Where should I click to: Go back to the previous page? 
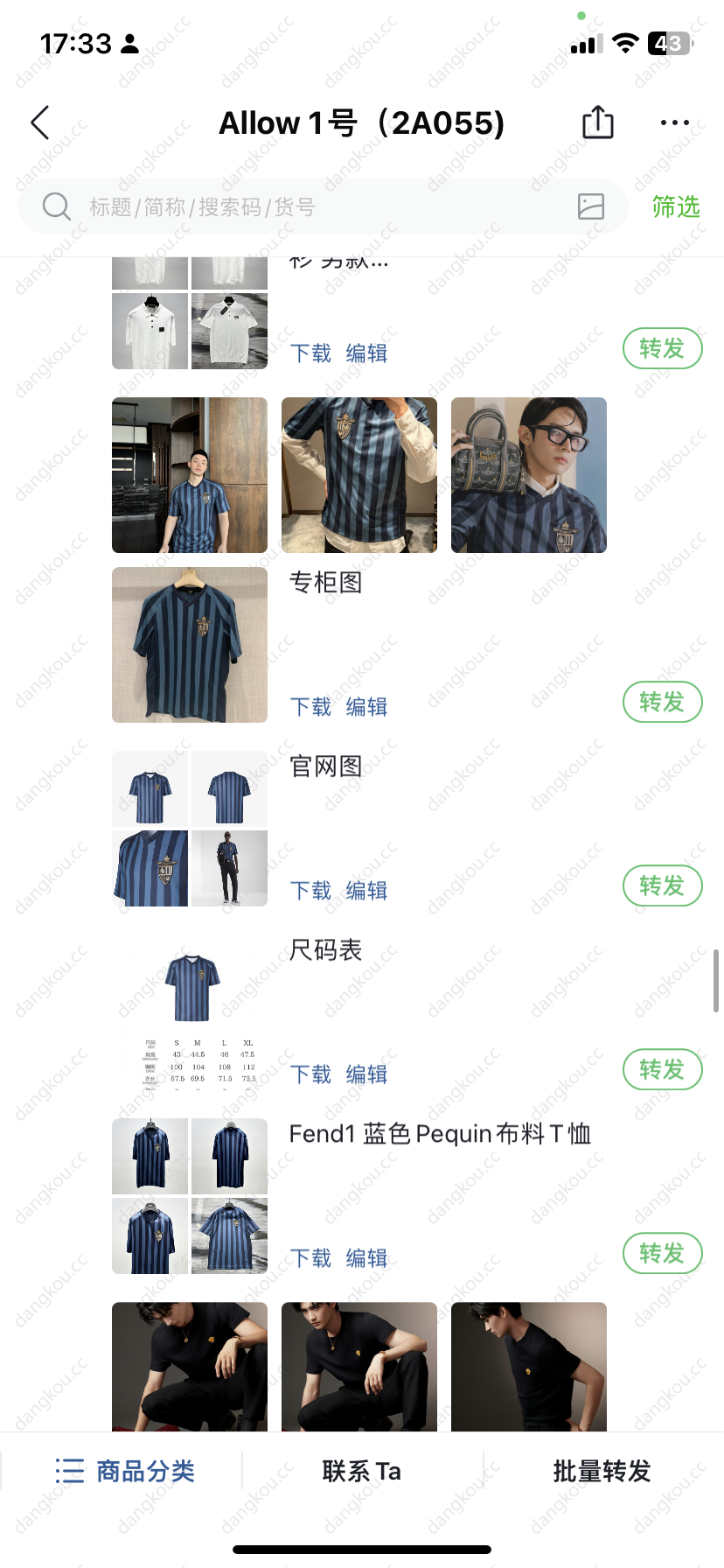click(x=40, y=123)
